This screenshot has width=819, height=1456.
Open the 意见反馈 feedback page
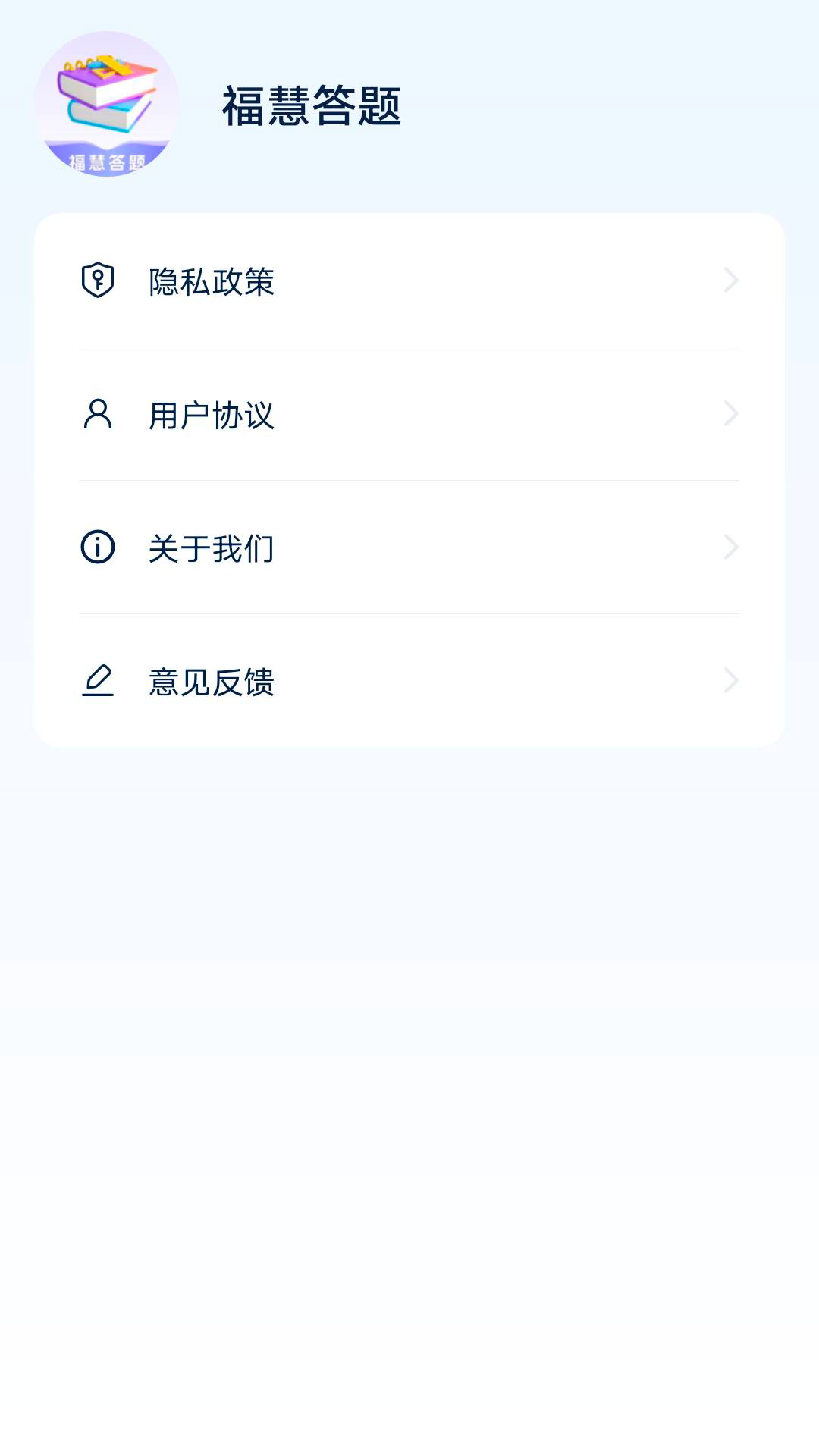coord(212,681)
